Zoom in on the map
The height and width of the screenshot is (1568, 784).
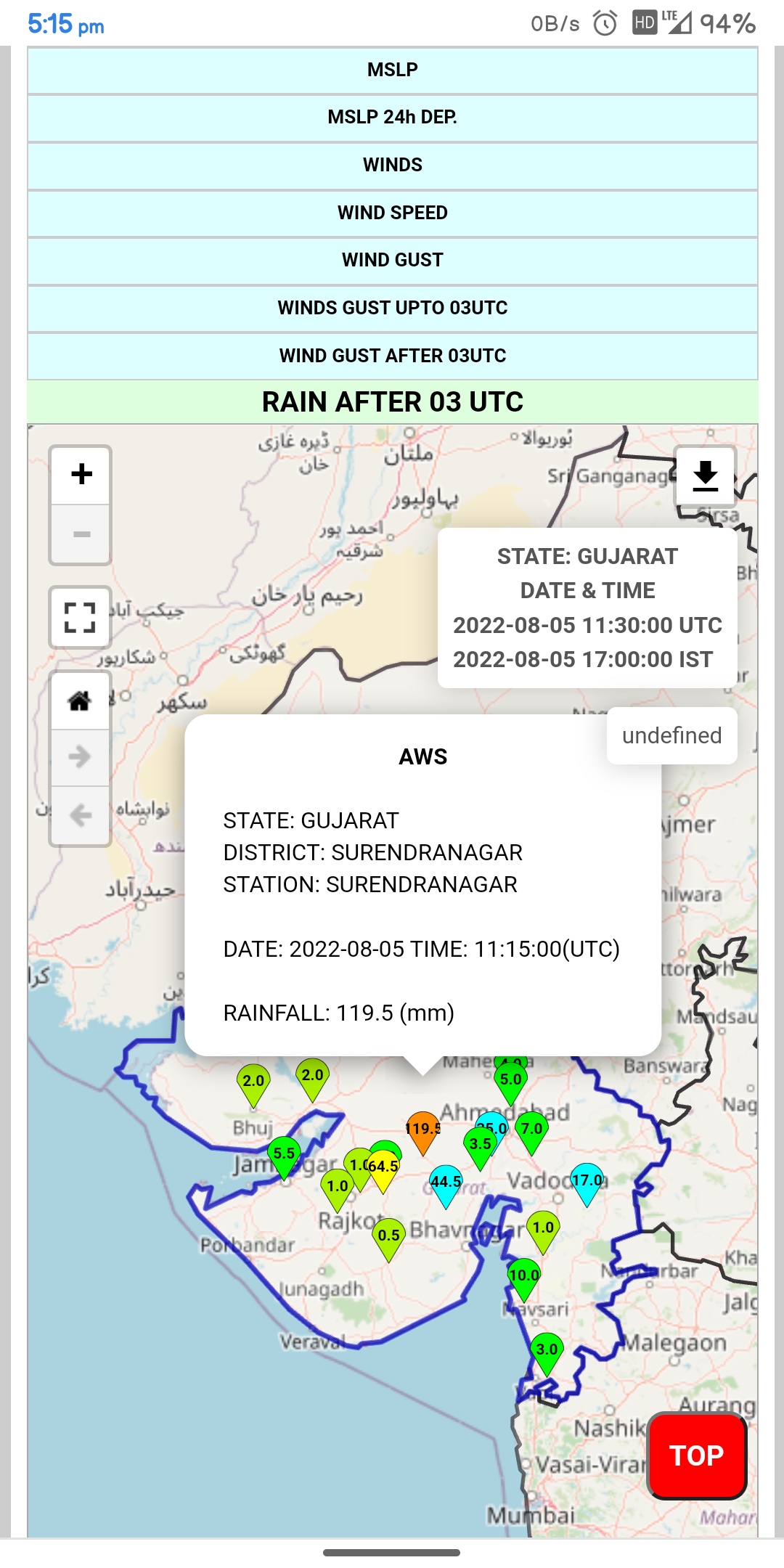click(81, 475)
